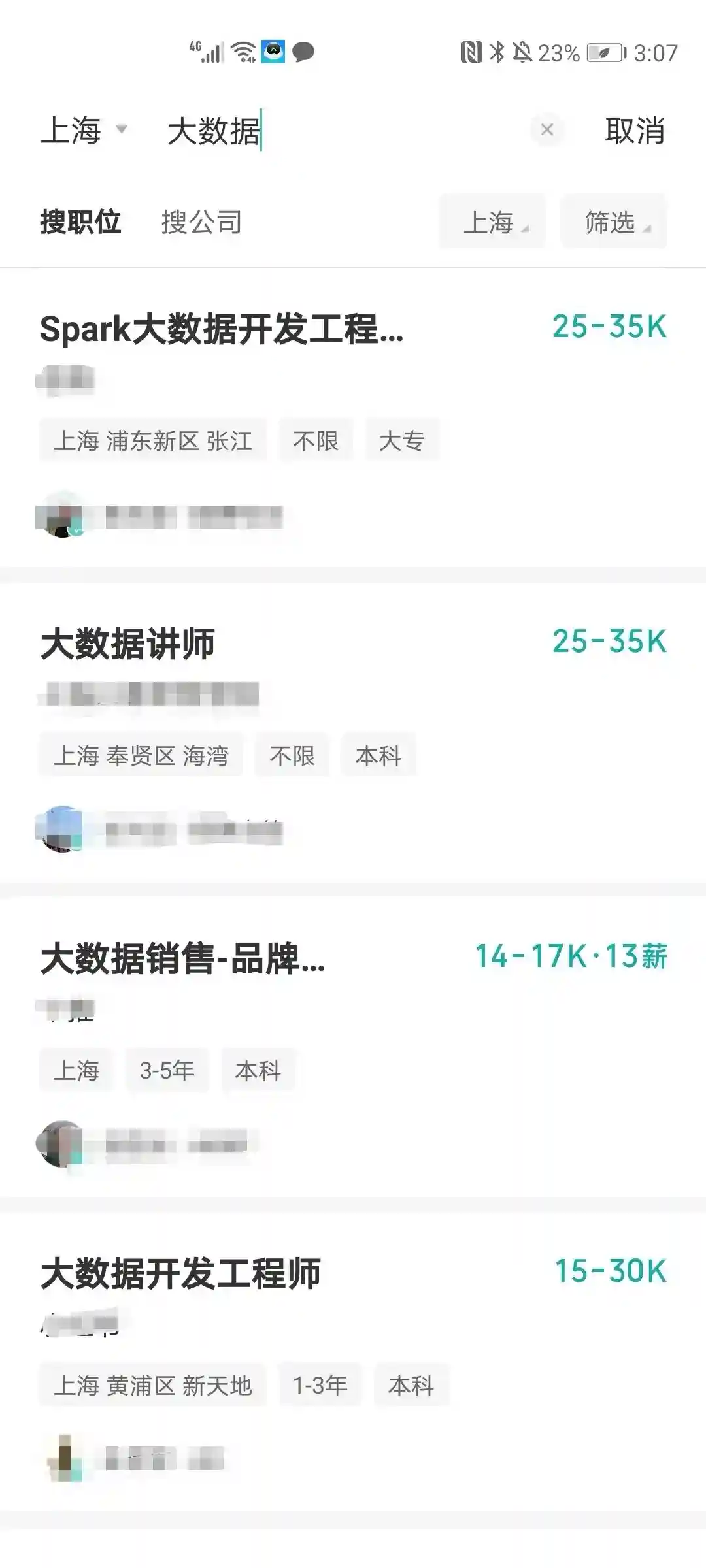The width and height of the screenshot is (706, 1568).
Task: Tap the search field containing 大数据
Action: [x=340, y=131]
